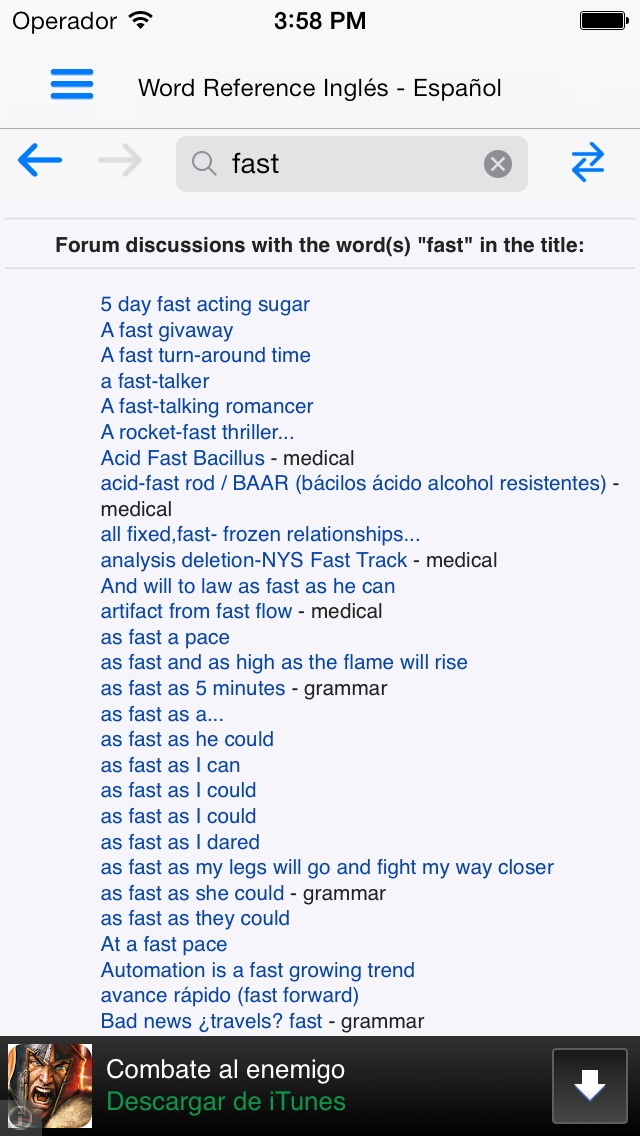Viewport: 640px width, 1136px height.
Task: Clear the search text "fast"
Action: (x=497, y=164)
